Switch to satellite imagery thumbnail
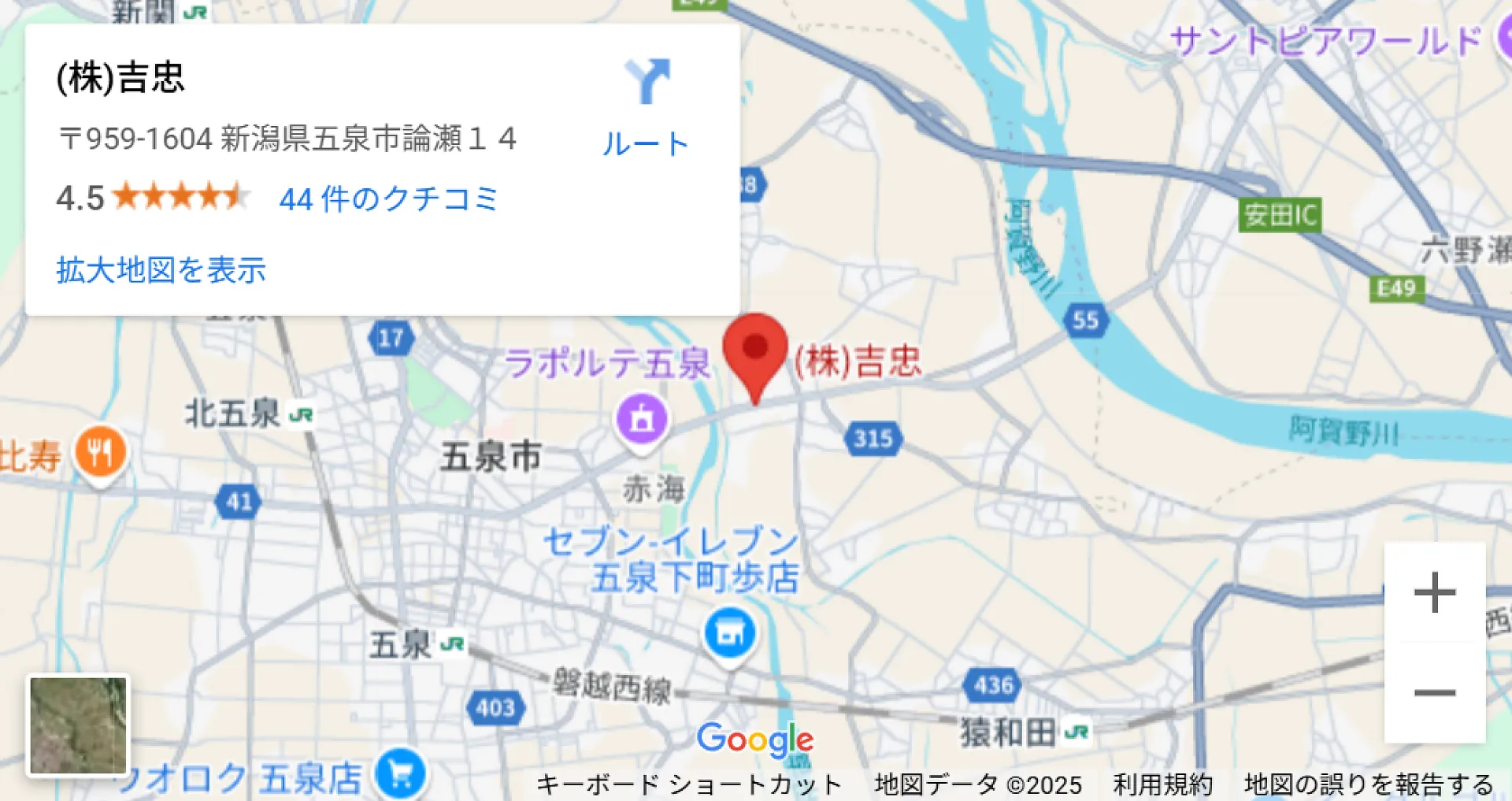 pyautogui.click(x=77, y=725)
